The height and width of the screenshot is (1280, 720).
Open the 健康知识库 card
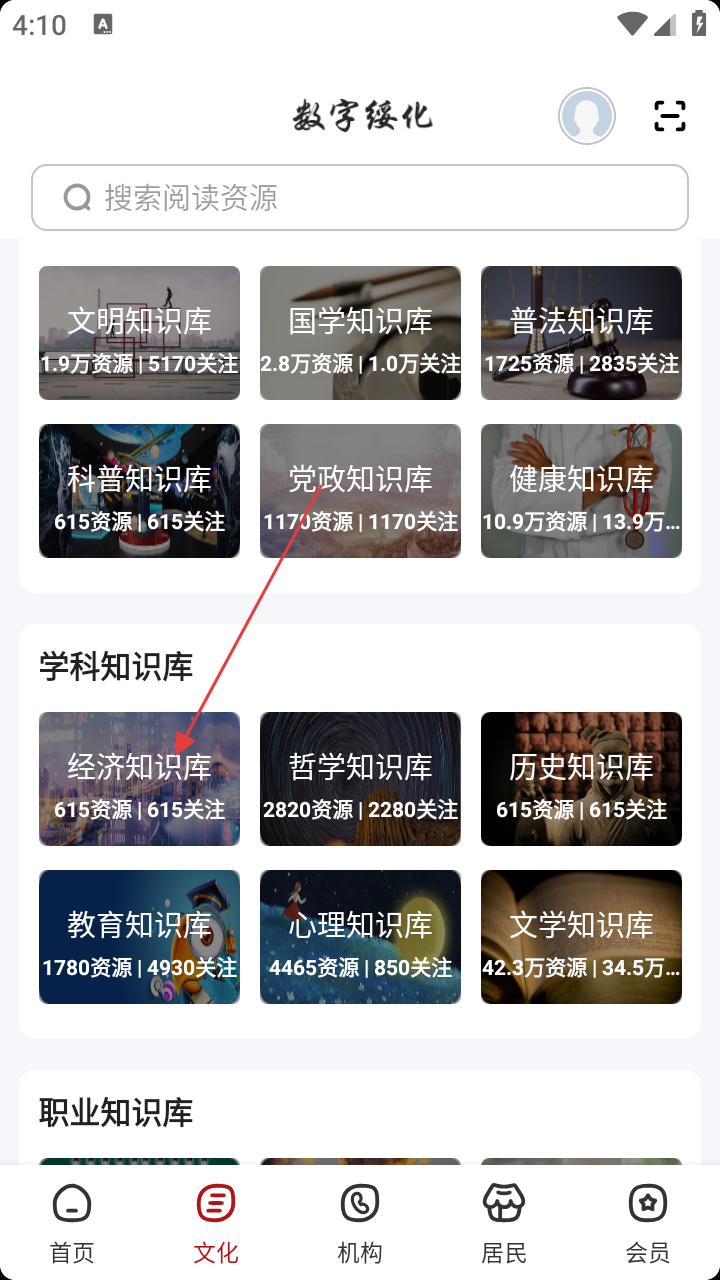pos(581,491)
